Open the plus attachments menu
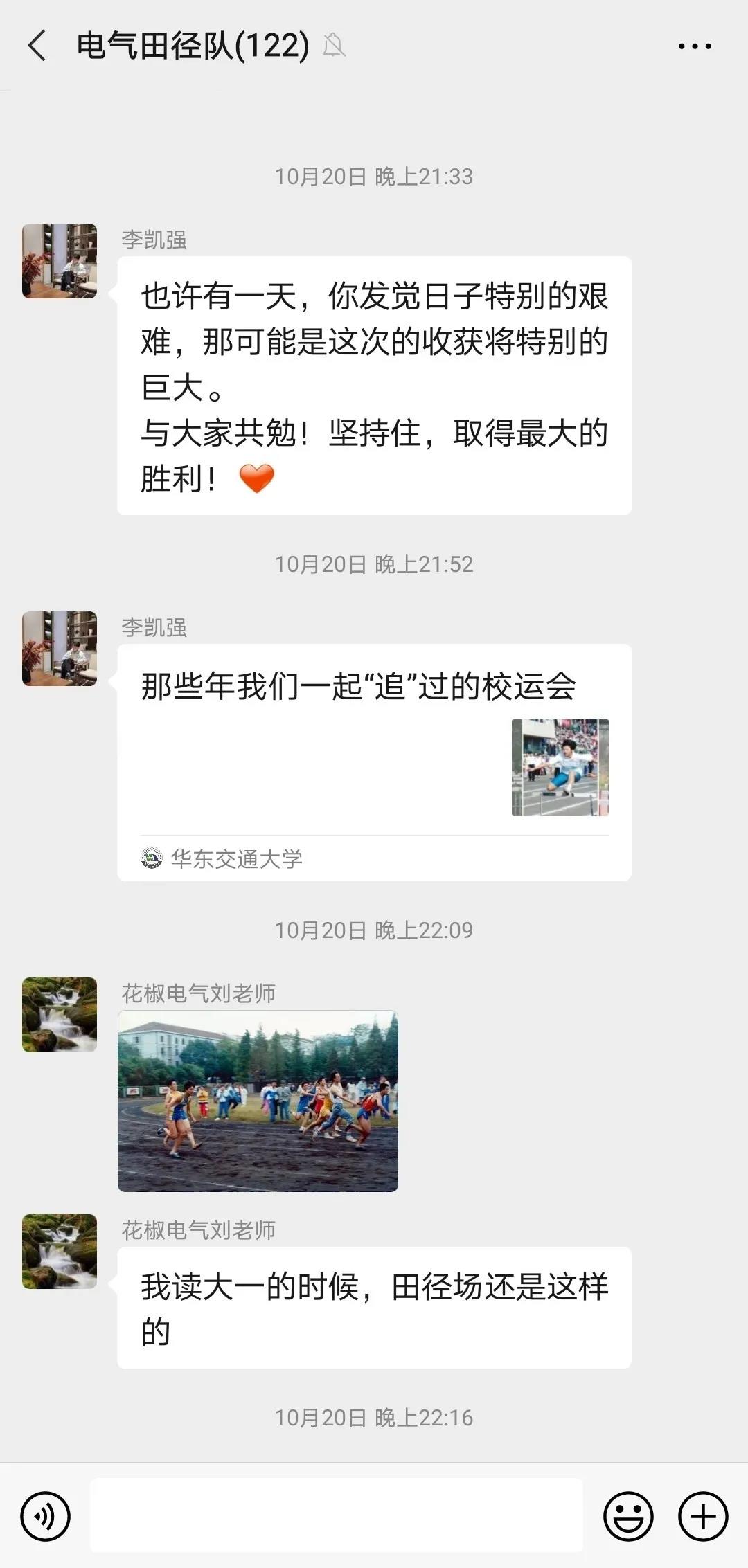The height and width of the screenshot is (1568, 748). [702, 1516]
